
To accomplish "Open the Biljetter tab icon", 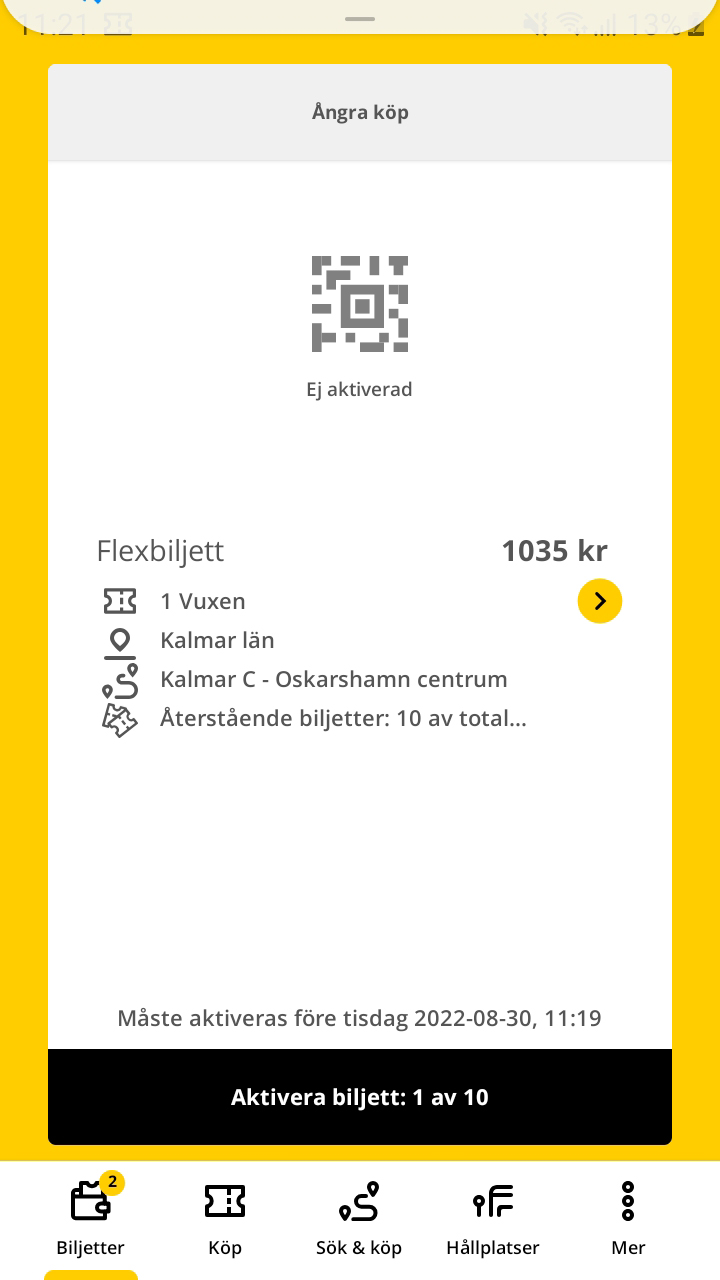I will point(90,1201).
